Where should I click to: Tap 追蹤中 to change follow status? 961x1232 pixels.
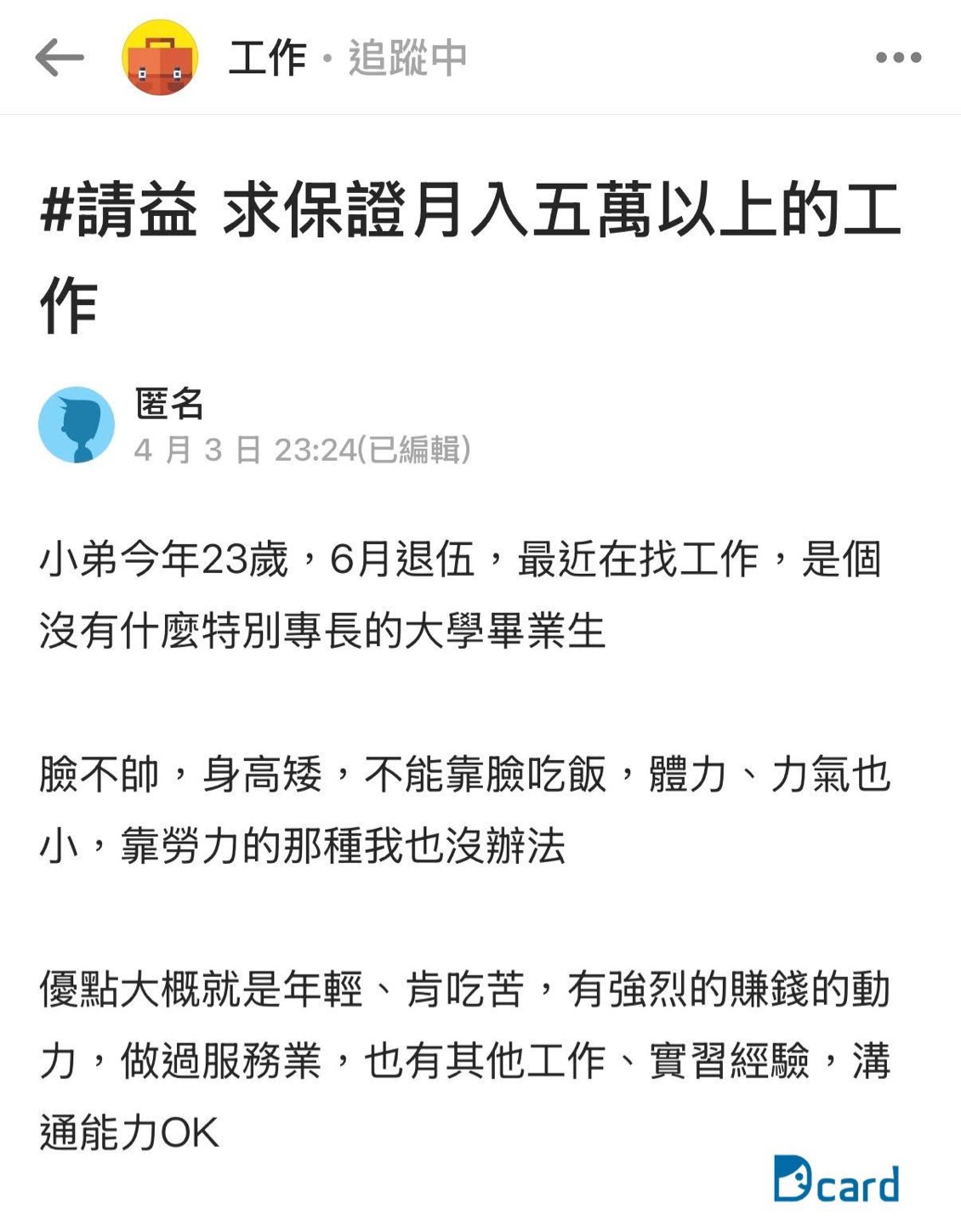click(x=407, y=58)
